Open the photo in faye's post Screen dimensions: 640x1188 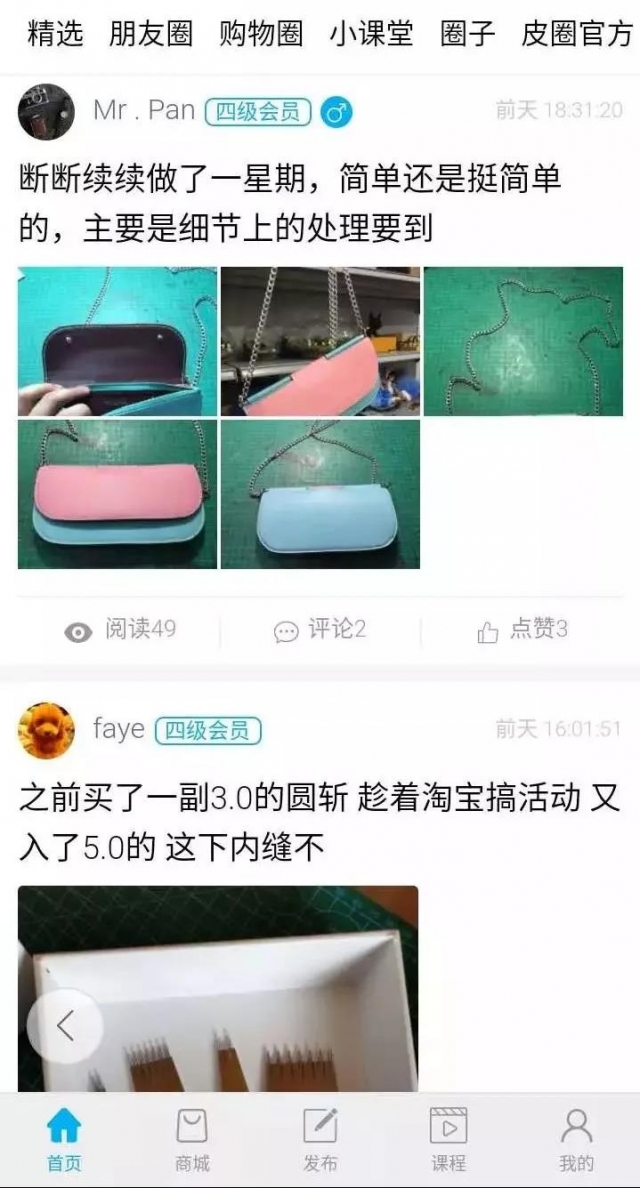click(218, 988)
